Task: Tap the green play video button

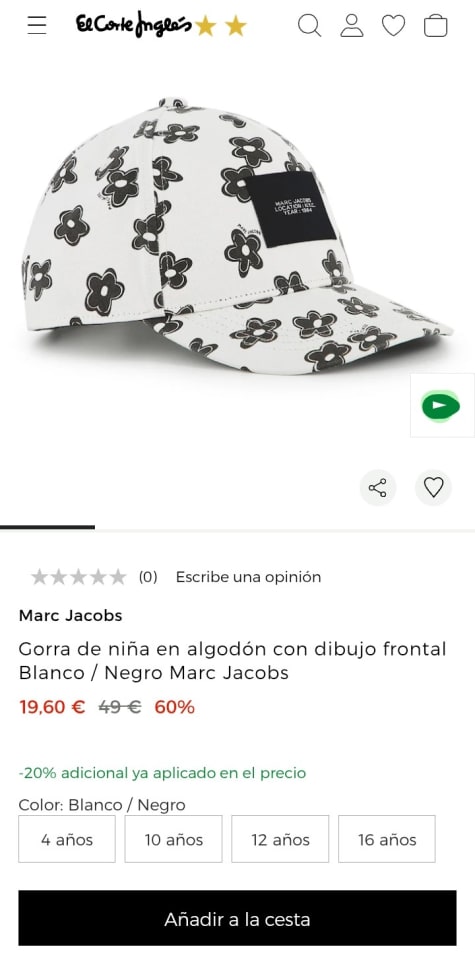Action: pyautogui.click(x=442, y=405)
